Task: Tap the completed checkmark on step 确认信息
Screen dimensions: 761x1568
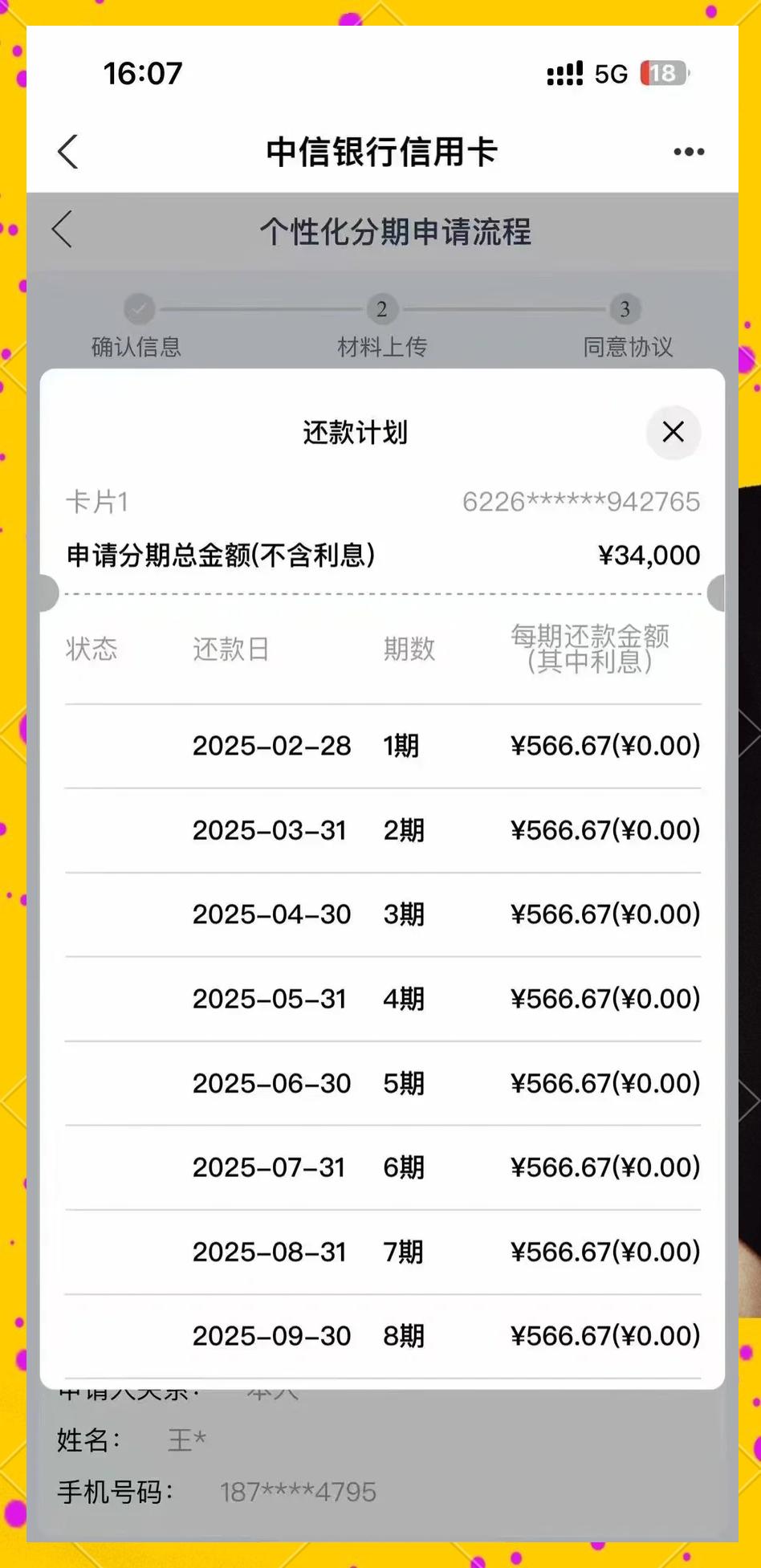Action: (138, 309)
